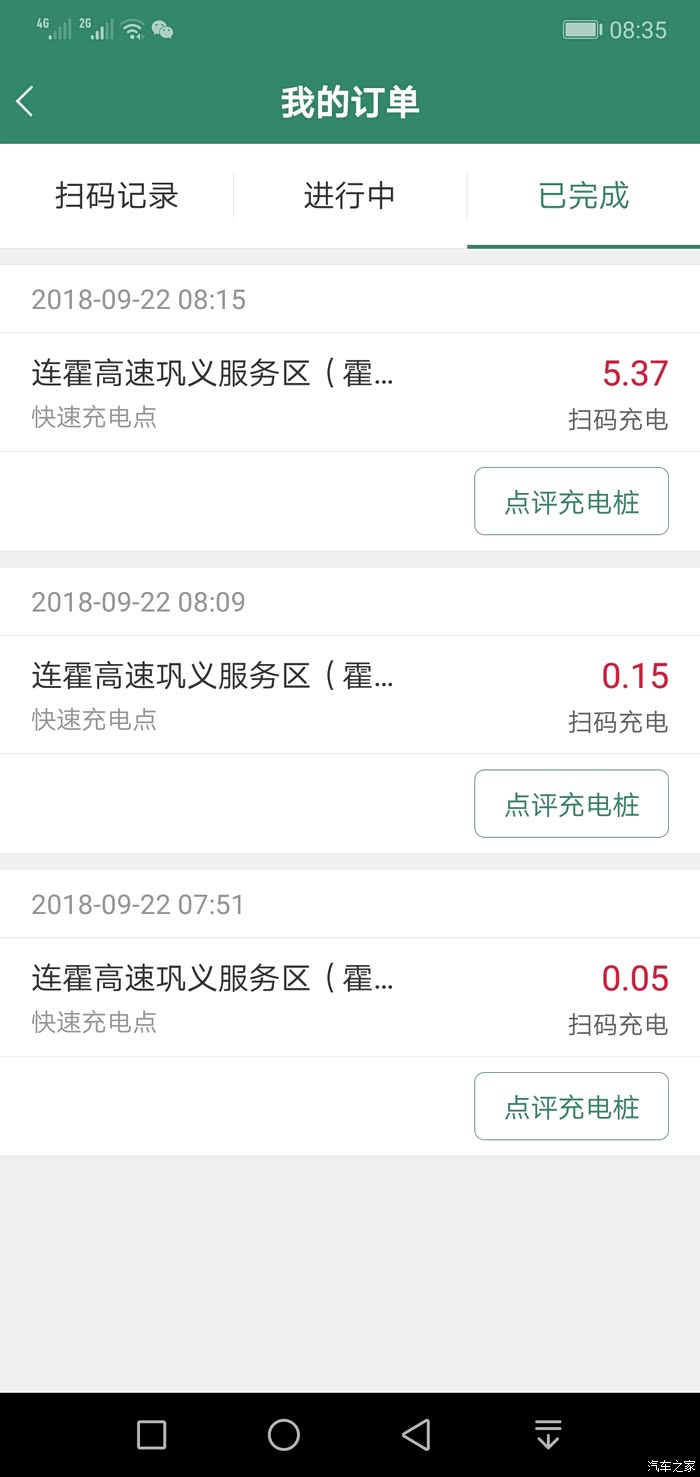Open recent apps from navigation bar
The image size is (700, 1477).
point(151,1435)
